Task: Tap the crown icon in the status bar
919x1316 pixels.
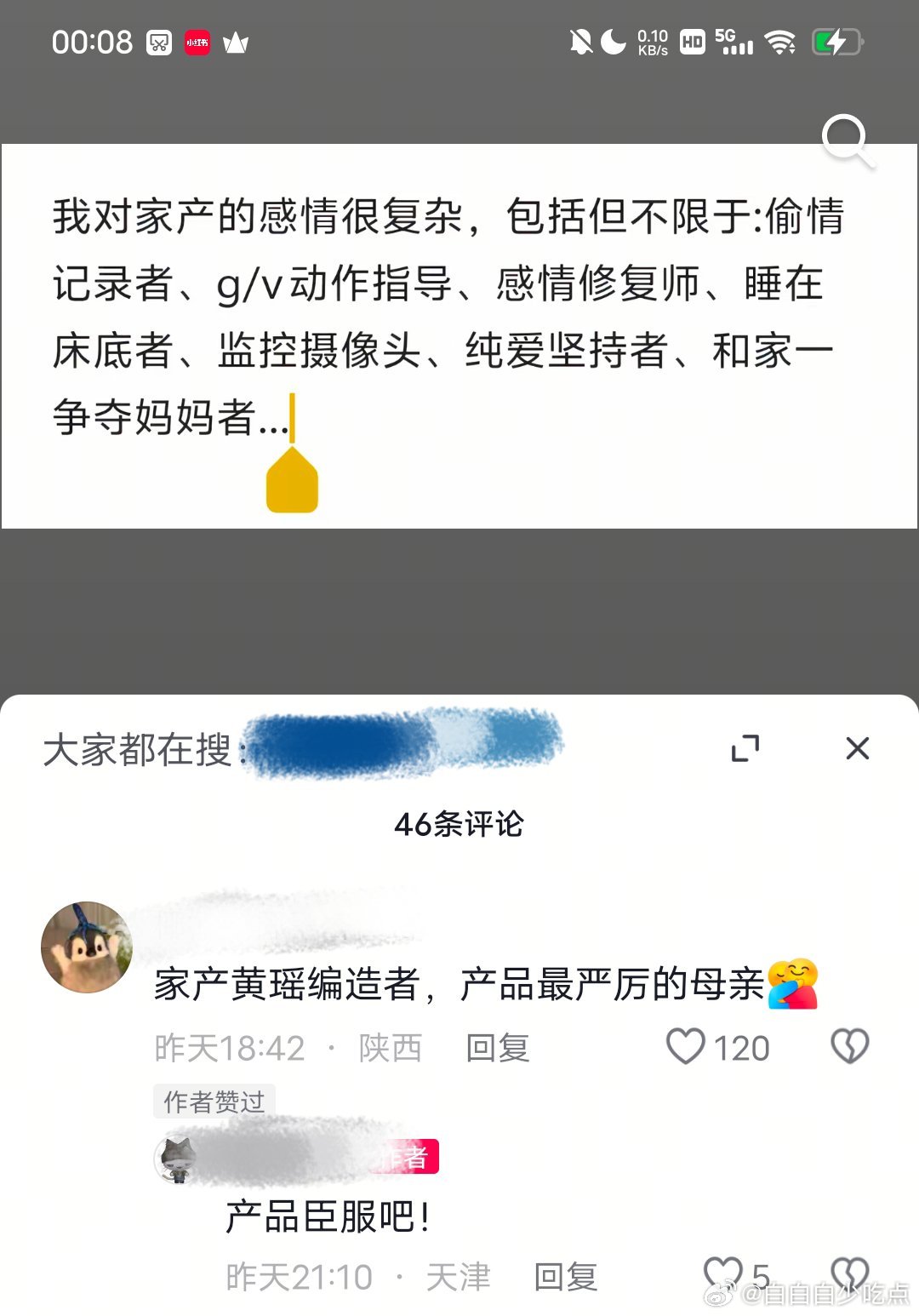Action: (236, 43)
